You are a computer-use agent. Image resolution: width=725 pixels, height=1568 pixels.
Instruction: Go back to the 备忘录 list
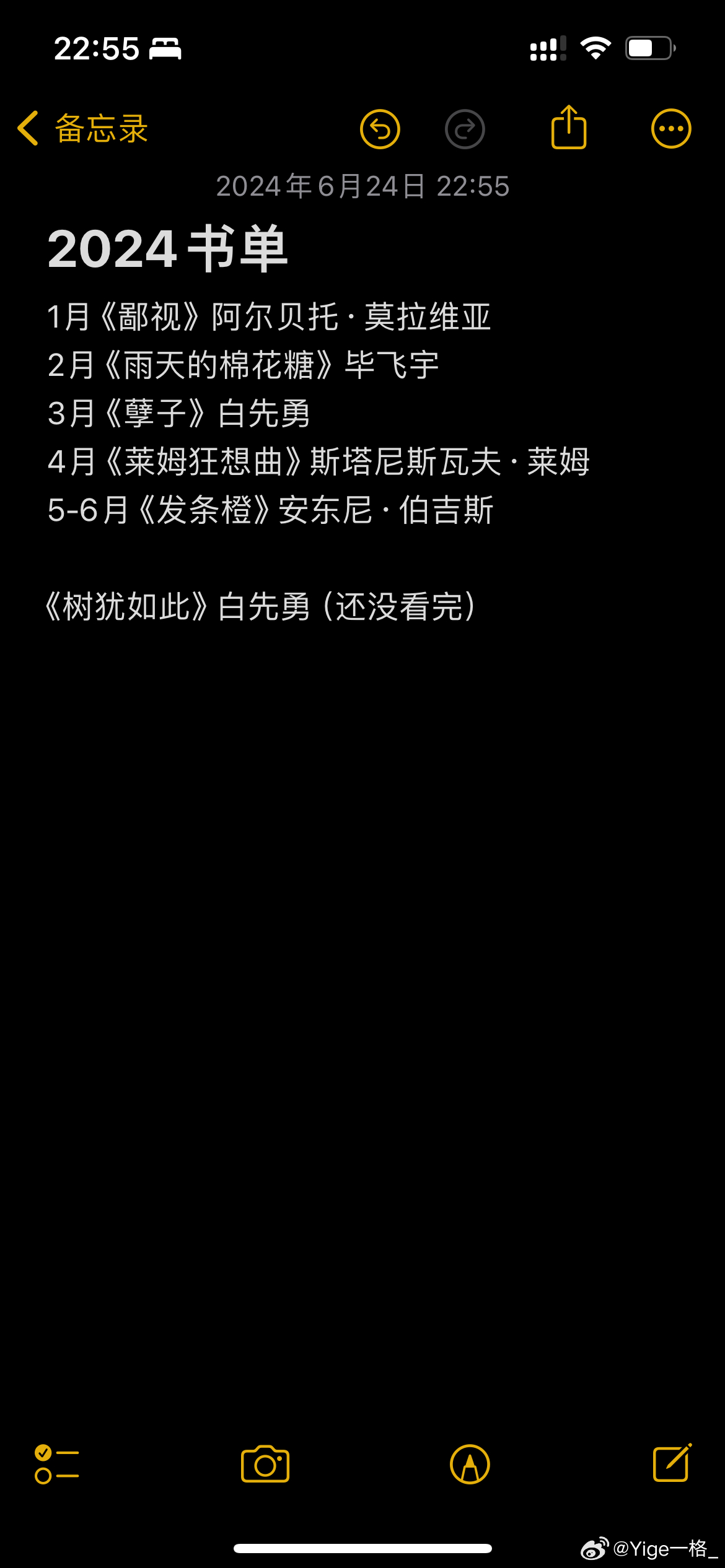[x=82, y=129]
